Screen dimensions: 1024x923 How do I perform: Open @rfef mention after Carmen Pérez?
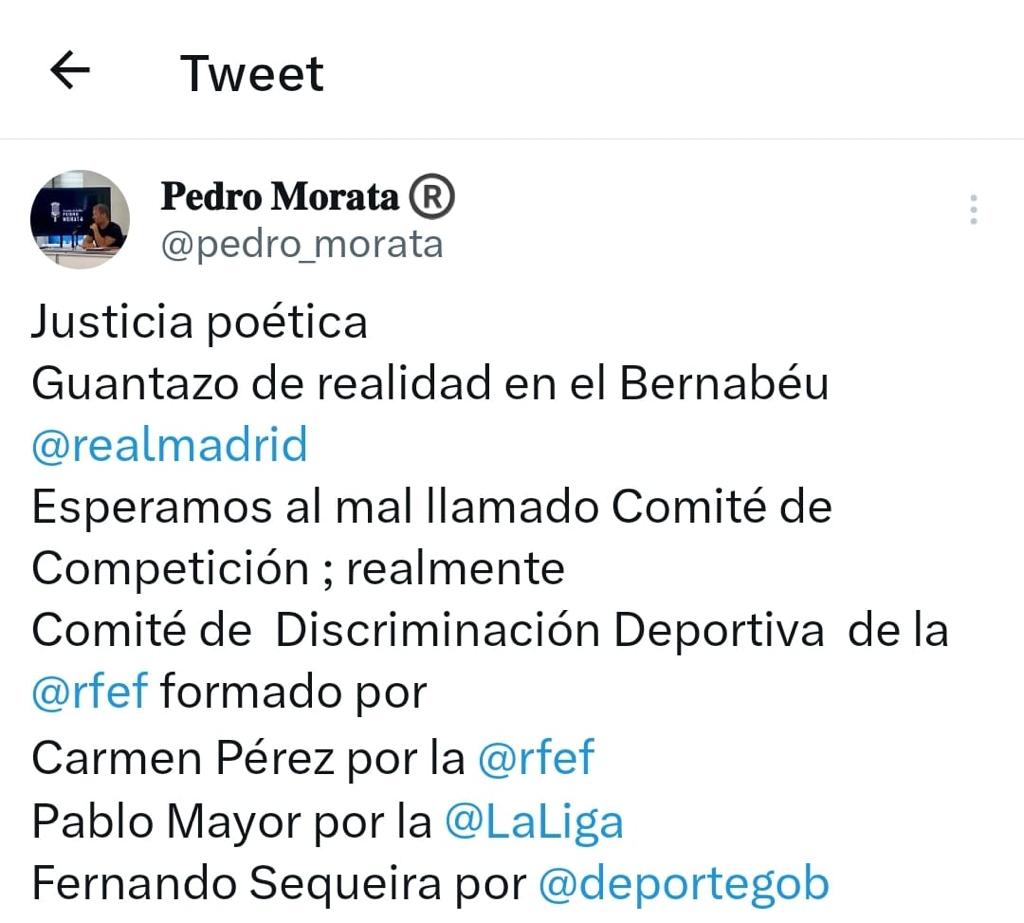click(x=536, y=757)
